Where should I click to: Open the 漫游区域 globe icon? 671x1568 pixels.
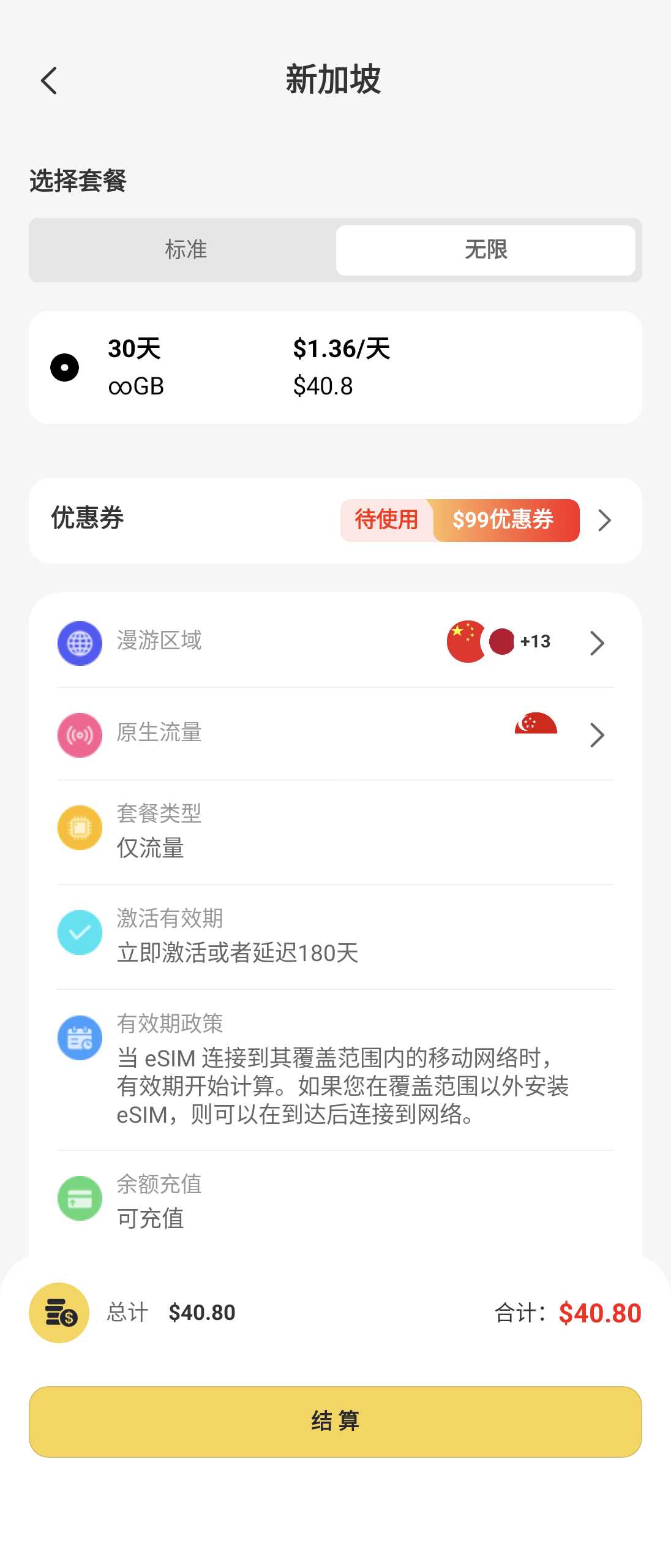coord(79,642)
